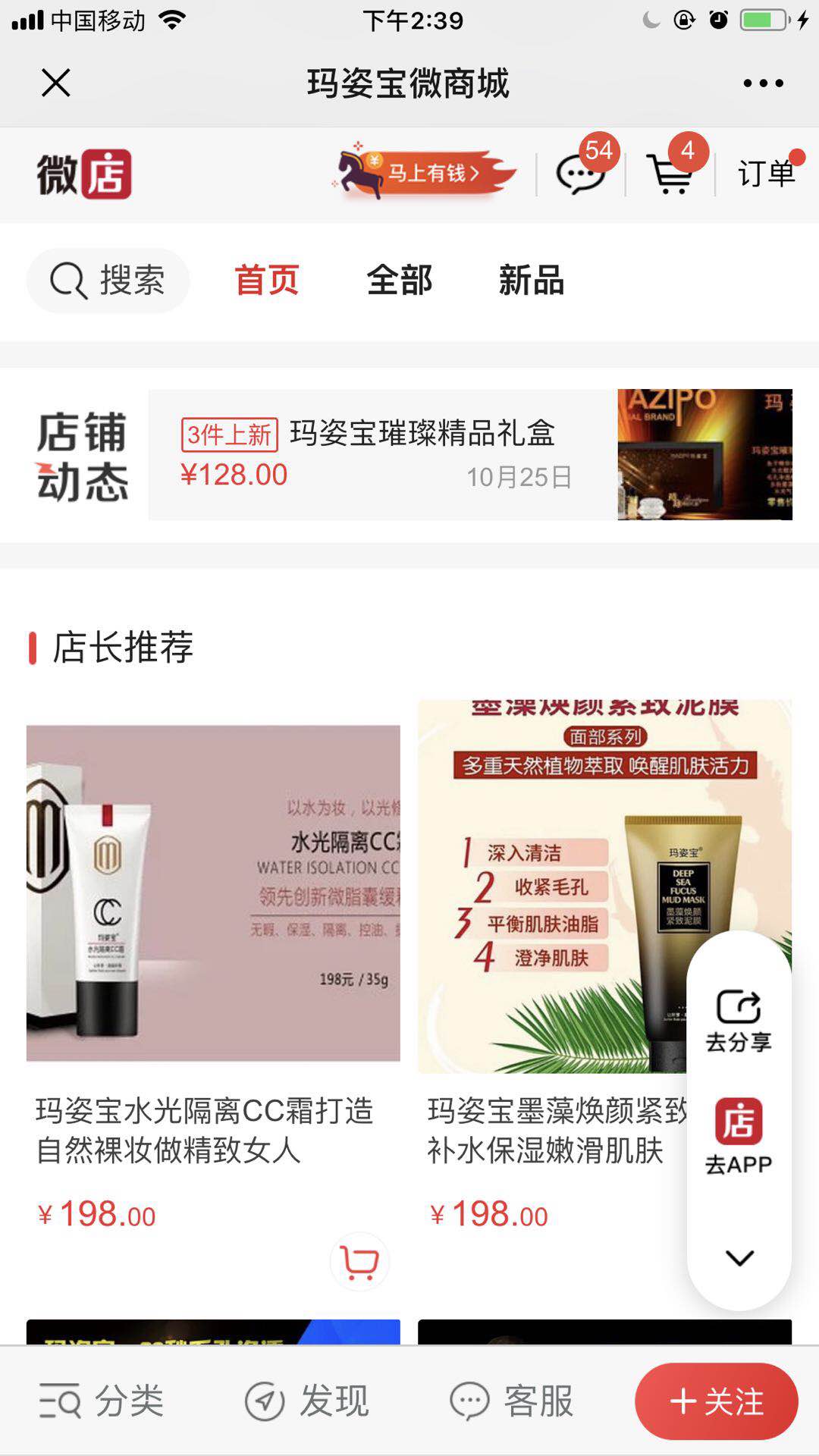Go to 发现 discover

307,1401
